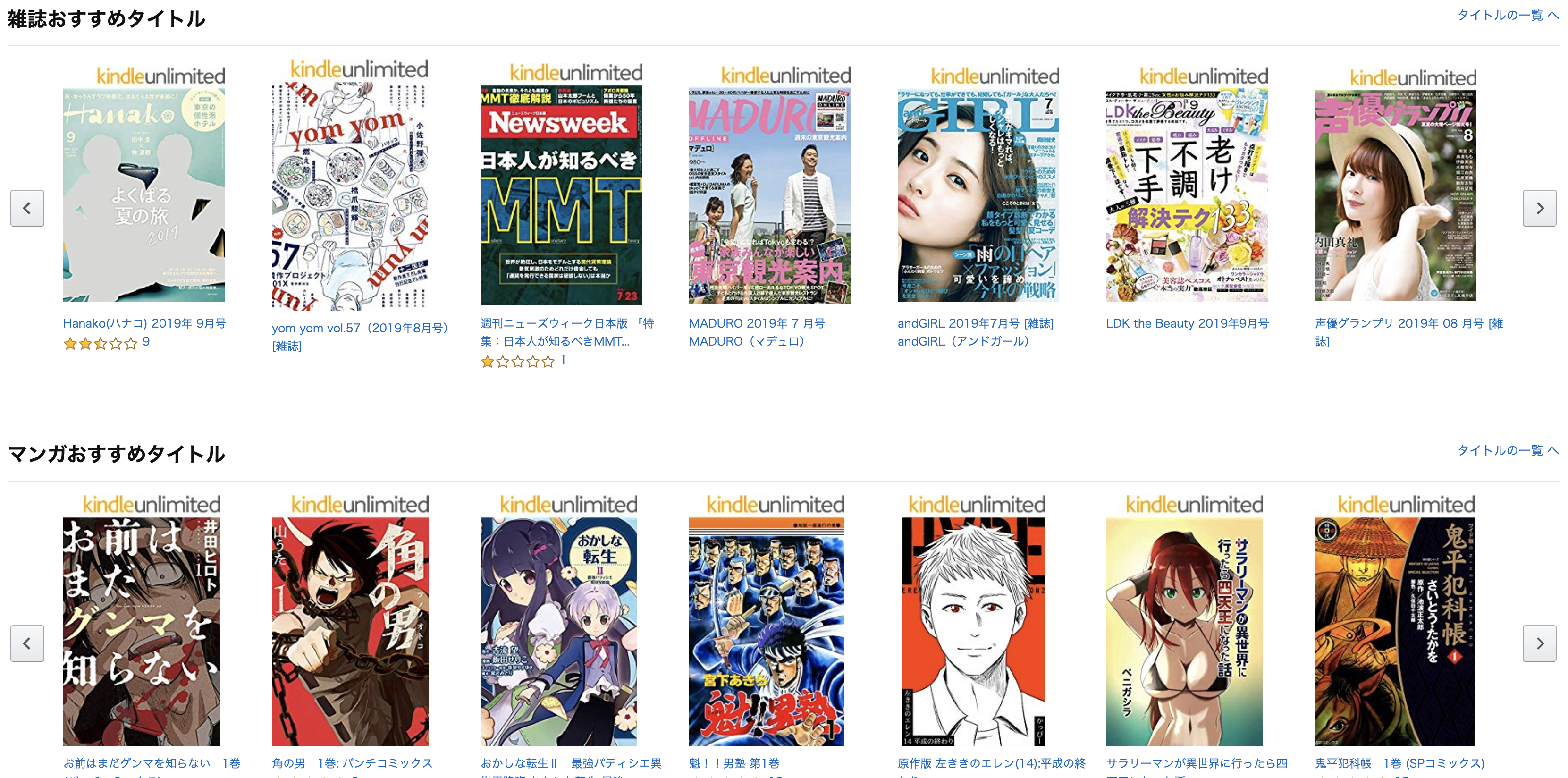This screenshot has height=778, width=1568.
Task: Show previous magazine recommendations with left arrow
Action: [x=27, y=208]
